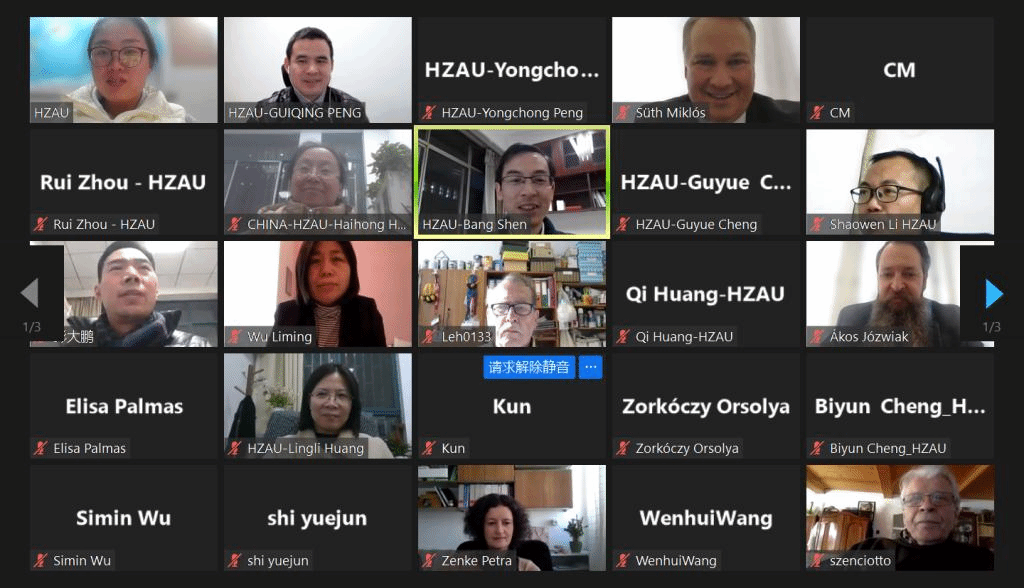The image size is (1024, 588).
Task: Go to the previous page of participants
Action: pyautogui.click(x=30, y=293)
